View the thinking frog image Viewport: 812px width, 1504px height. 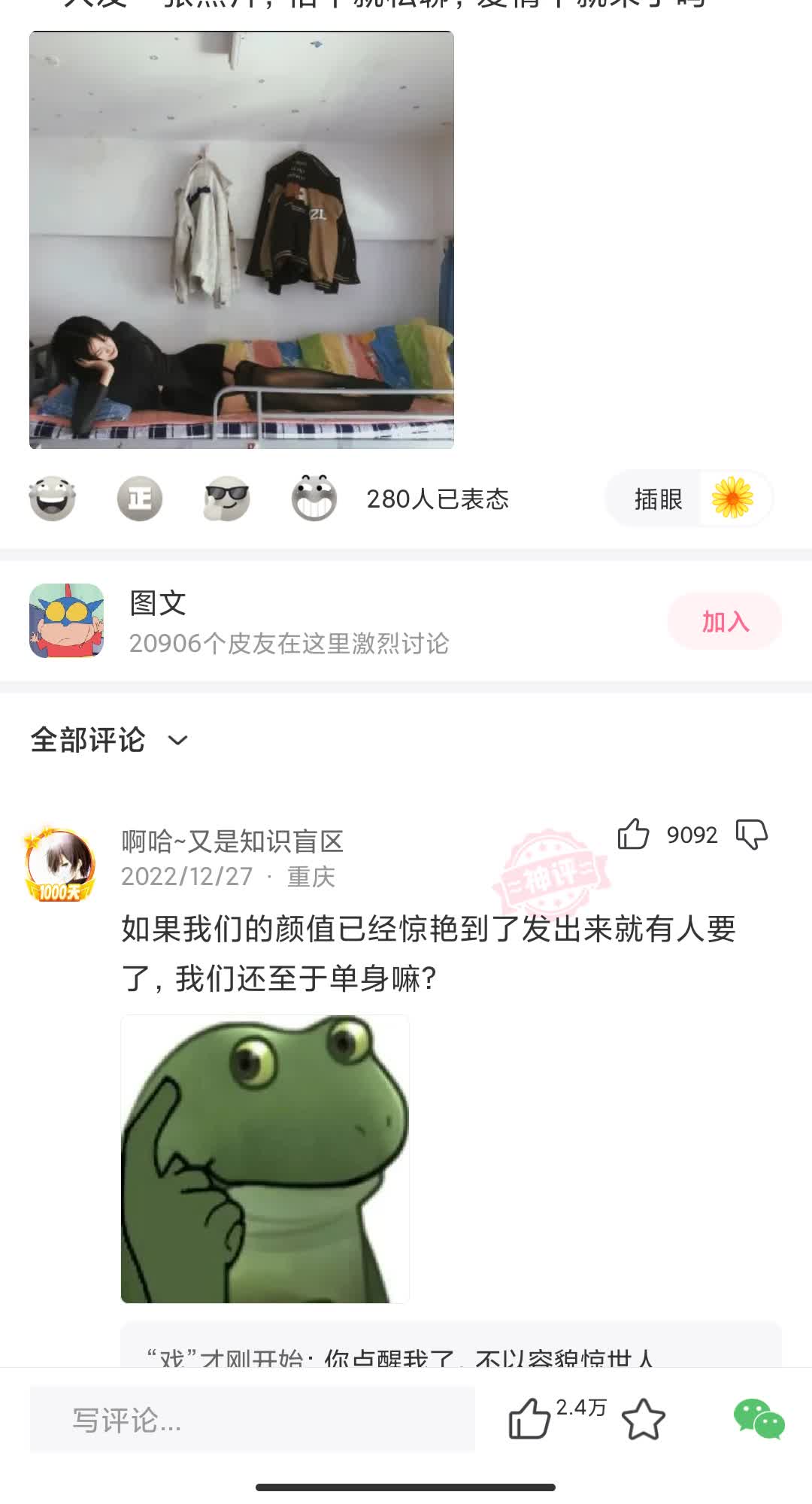[x=265, y=1159]
